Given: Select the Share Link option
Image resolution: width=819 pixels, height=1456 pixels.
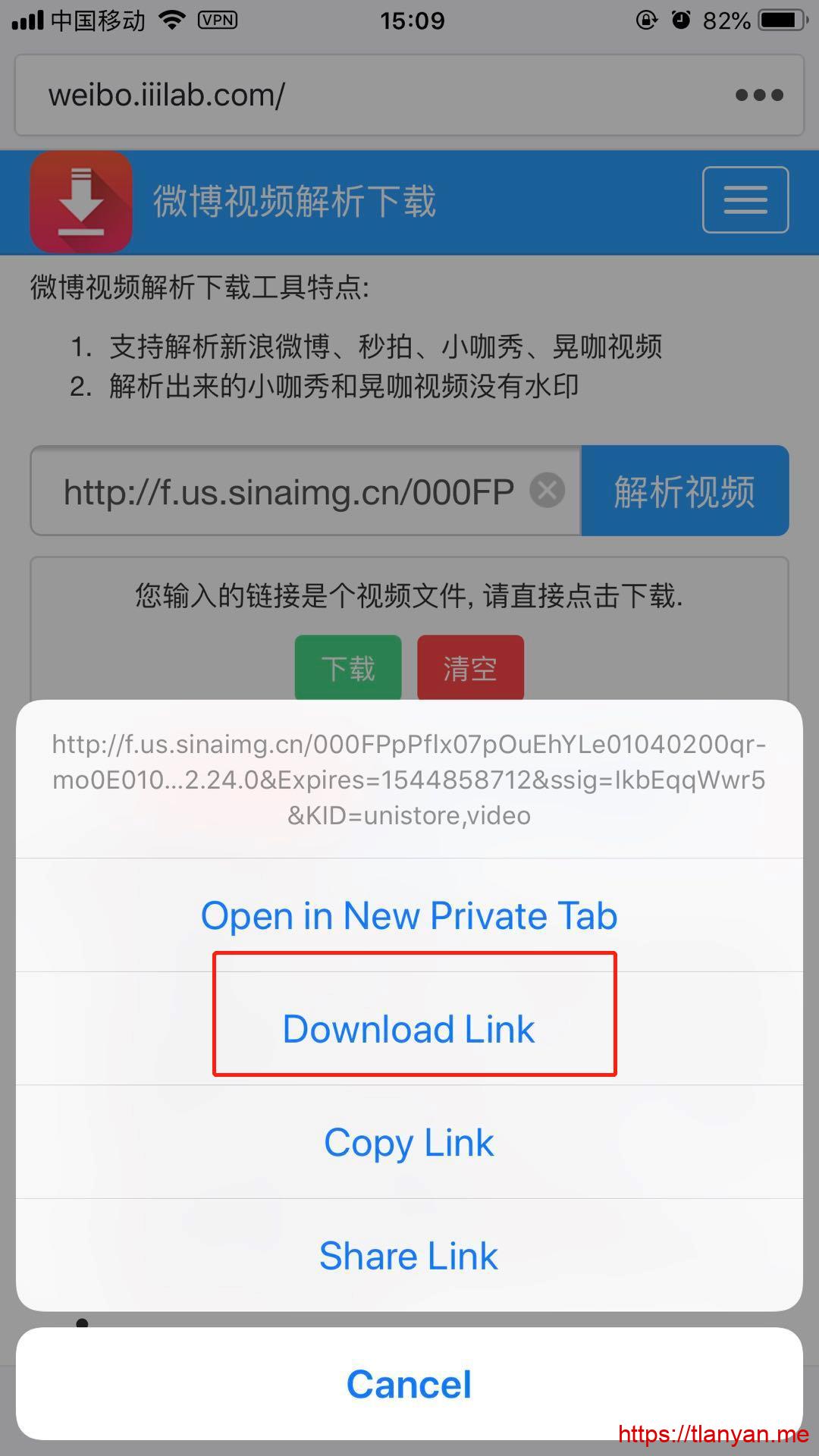Looking at the screenshot, I should (409, 1256).
